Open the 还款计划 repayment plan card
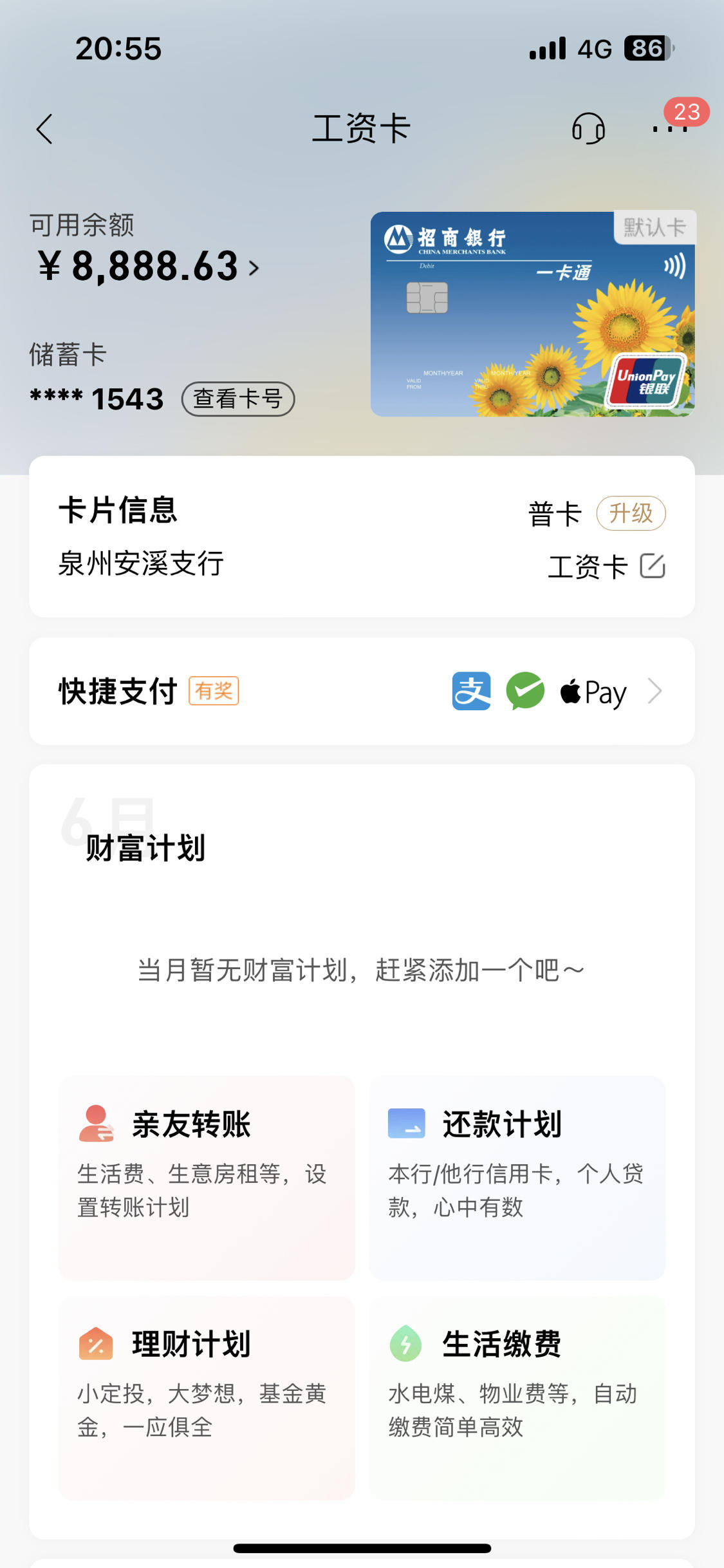The height and width of the screenshot is (1568, 724). tap(517, 1177)
